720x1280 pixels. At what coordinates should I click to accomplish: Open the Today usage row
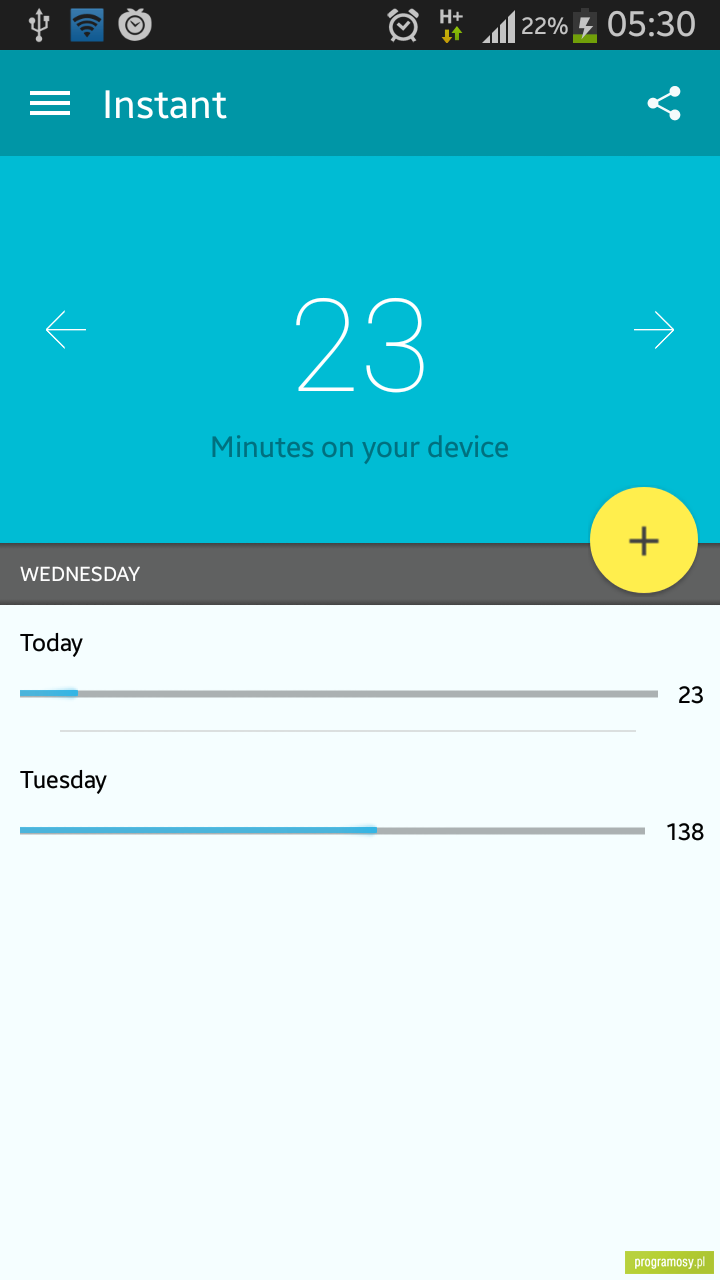[360, 669]
